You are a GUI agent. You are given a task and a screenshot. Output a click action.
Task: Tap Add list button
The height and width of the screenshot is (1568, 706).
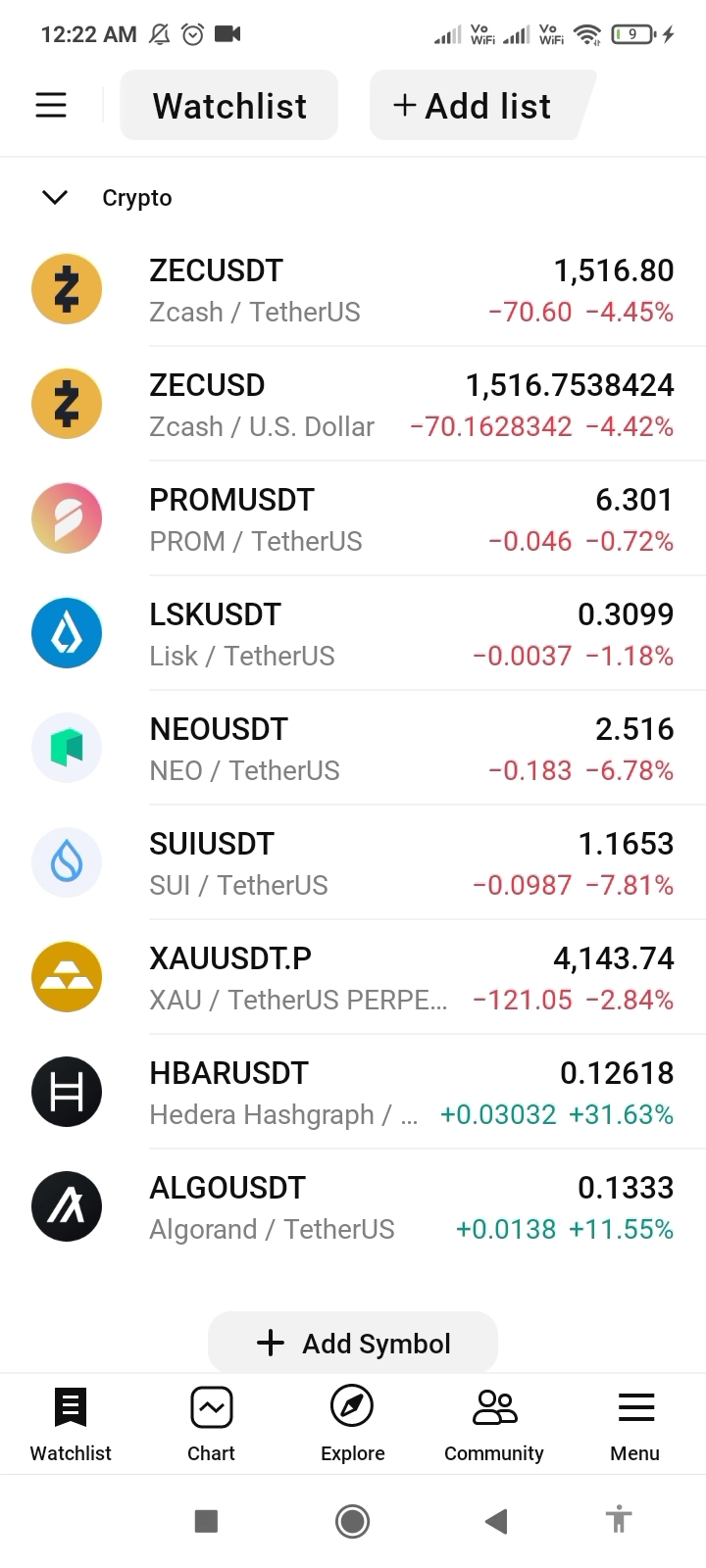click(x=480, y=105)
